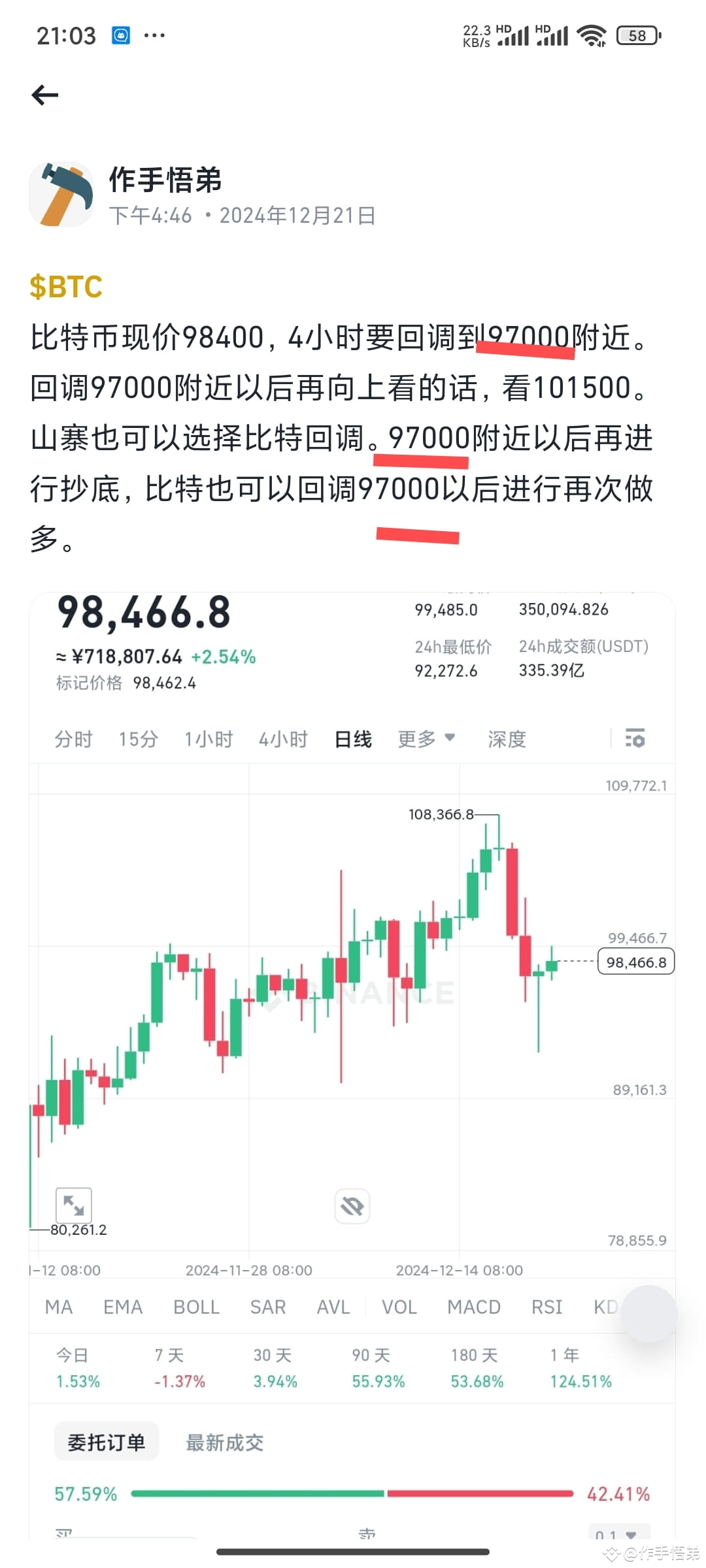Viewport: 706px width, 1568px height.
Task: Toggle the RSI indicator
Action: click(546, 1307)
